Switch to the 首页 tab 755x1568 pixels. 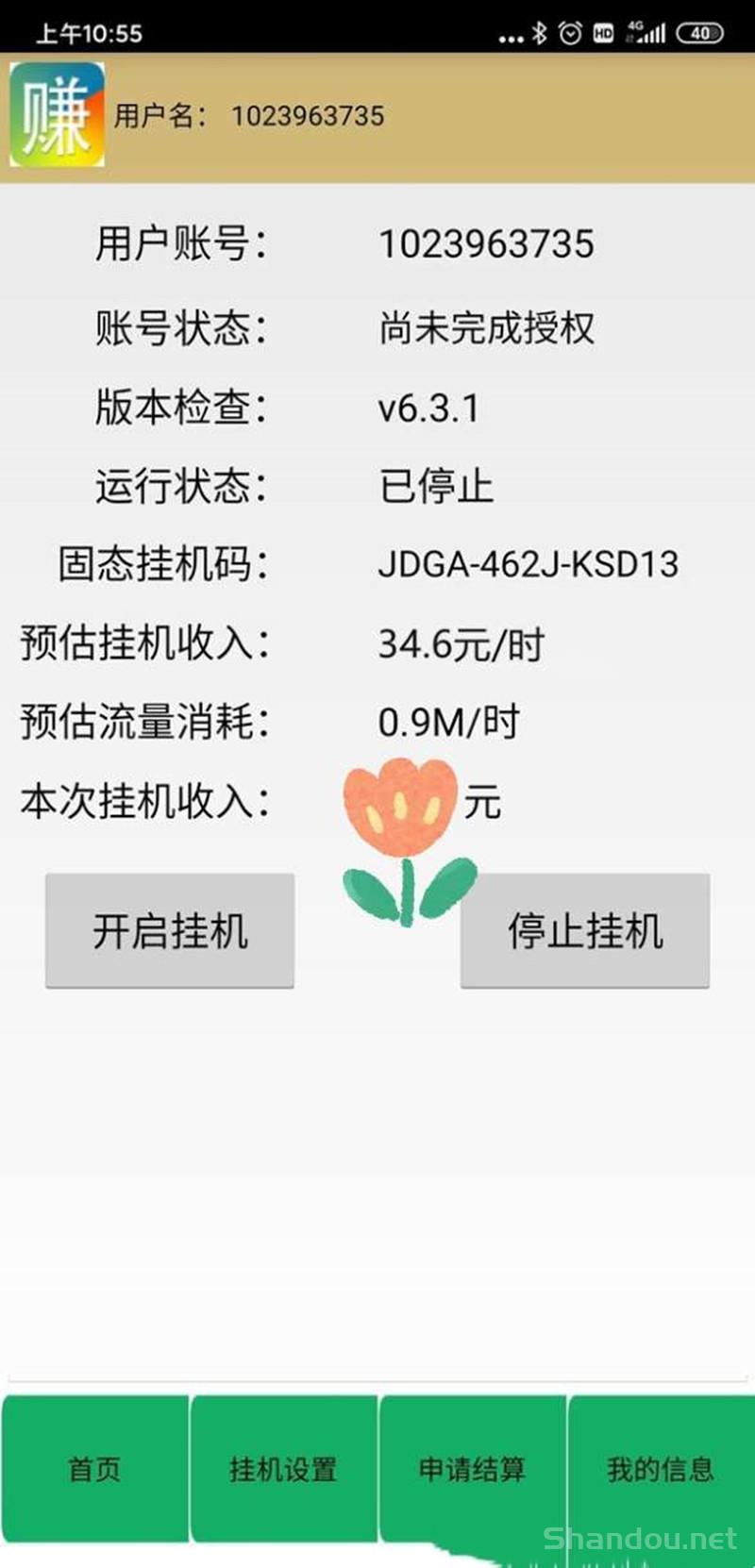coord(94,1468)
